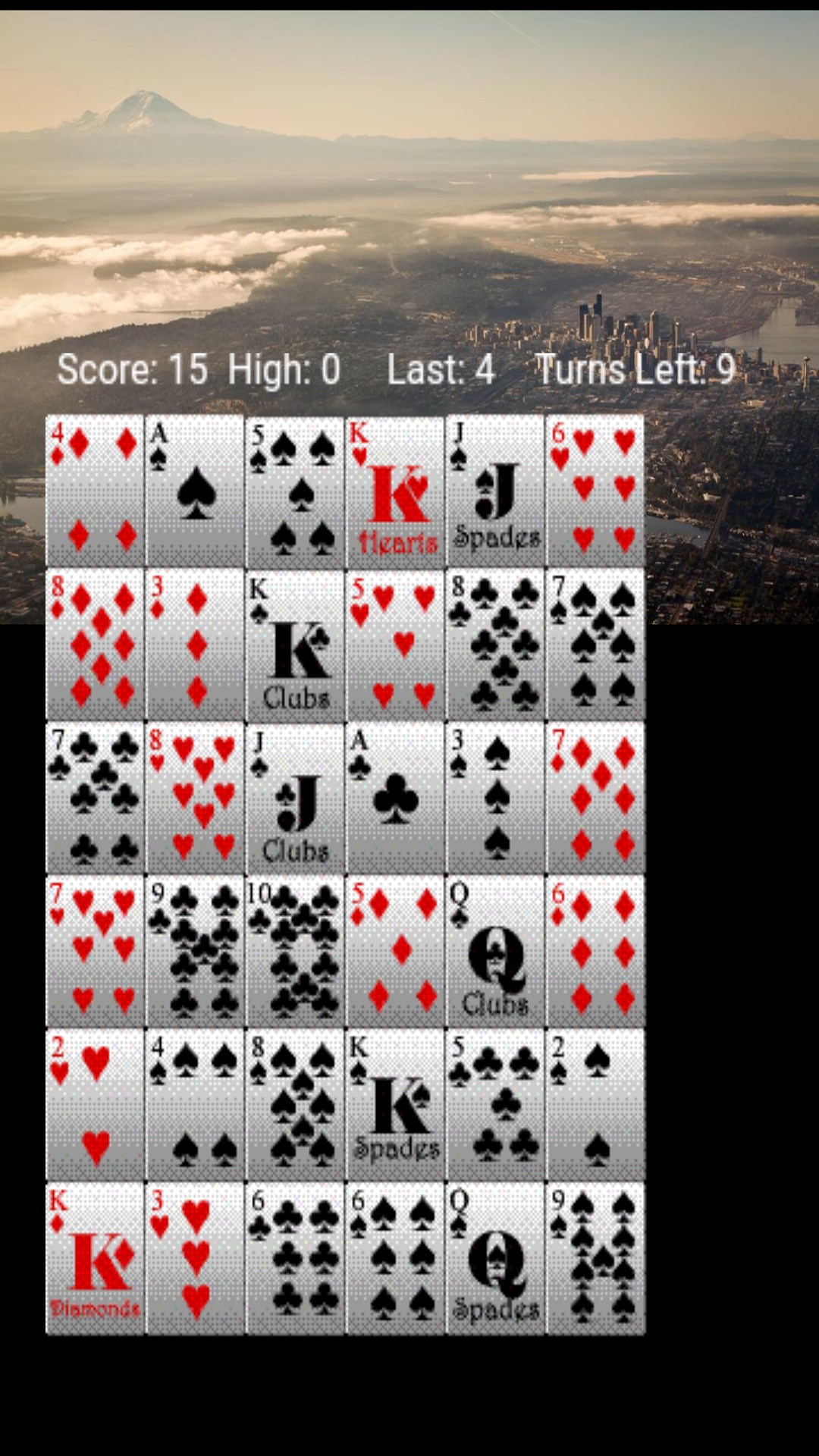Pick the King of Clubs card
The image size is (819, 1456).
[x=295, y=644]
